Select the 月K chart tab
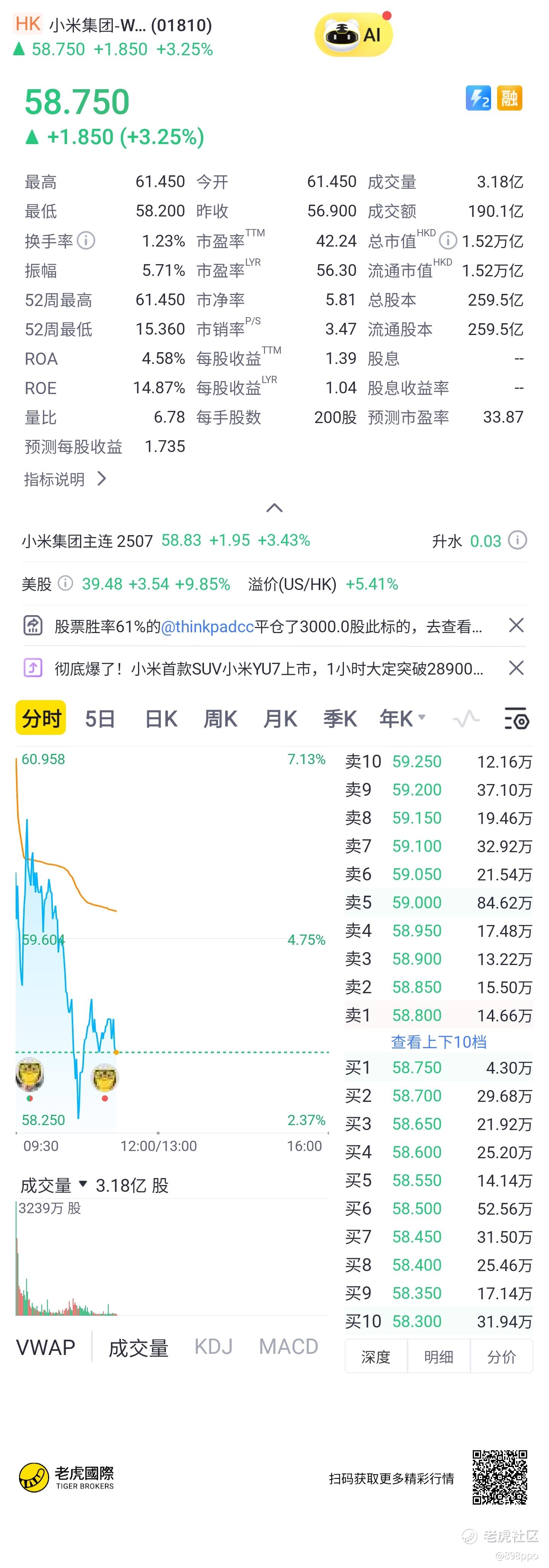 pos(280,719)
